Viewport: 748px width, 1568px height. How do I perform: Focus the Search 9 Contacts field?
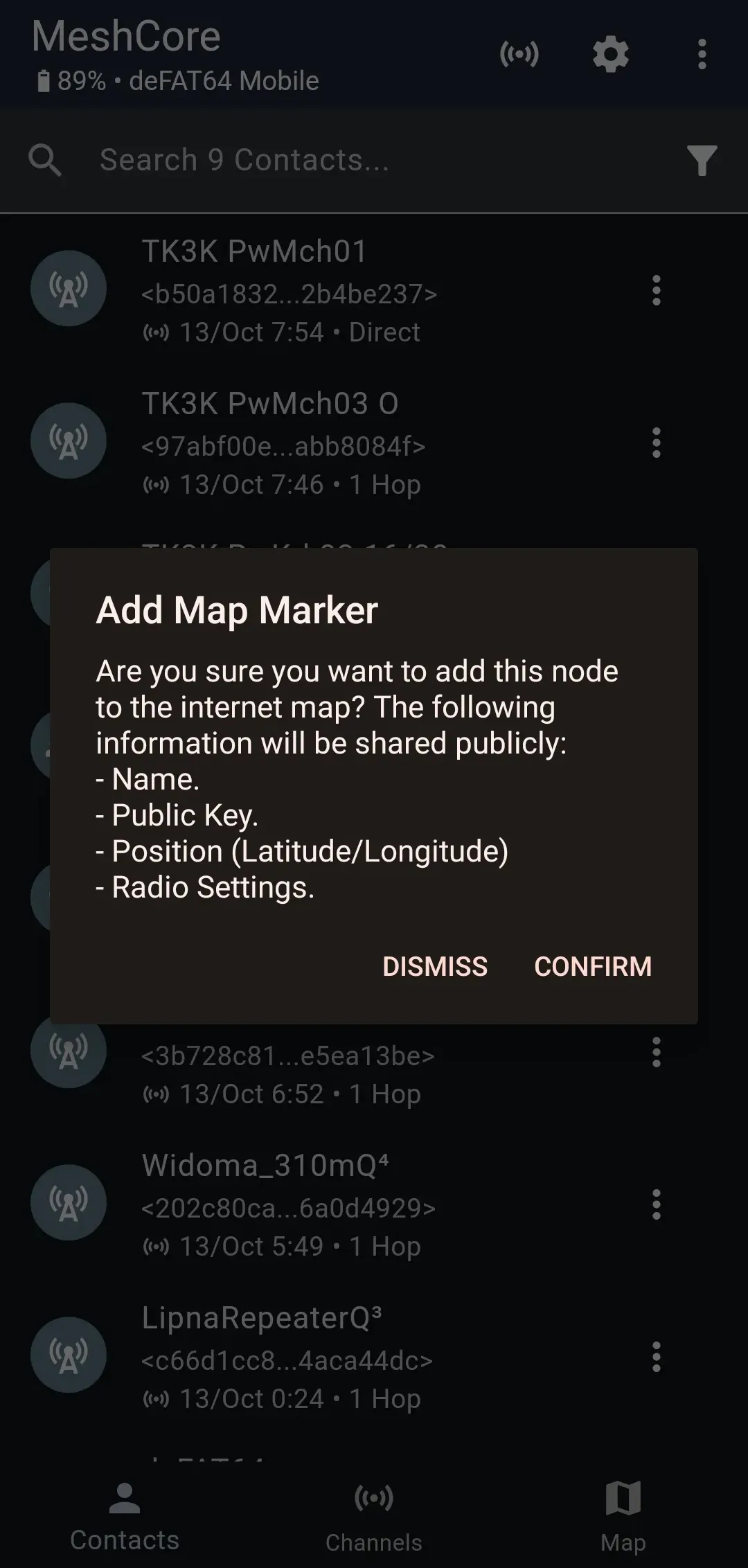coord(346,160)
